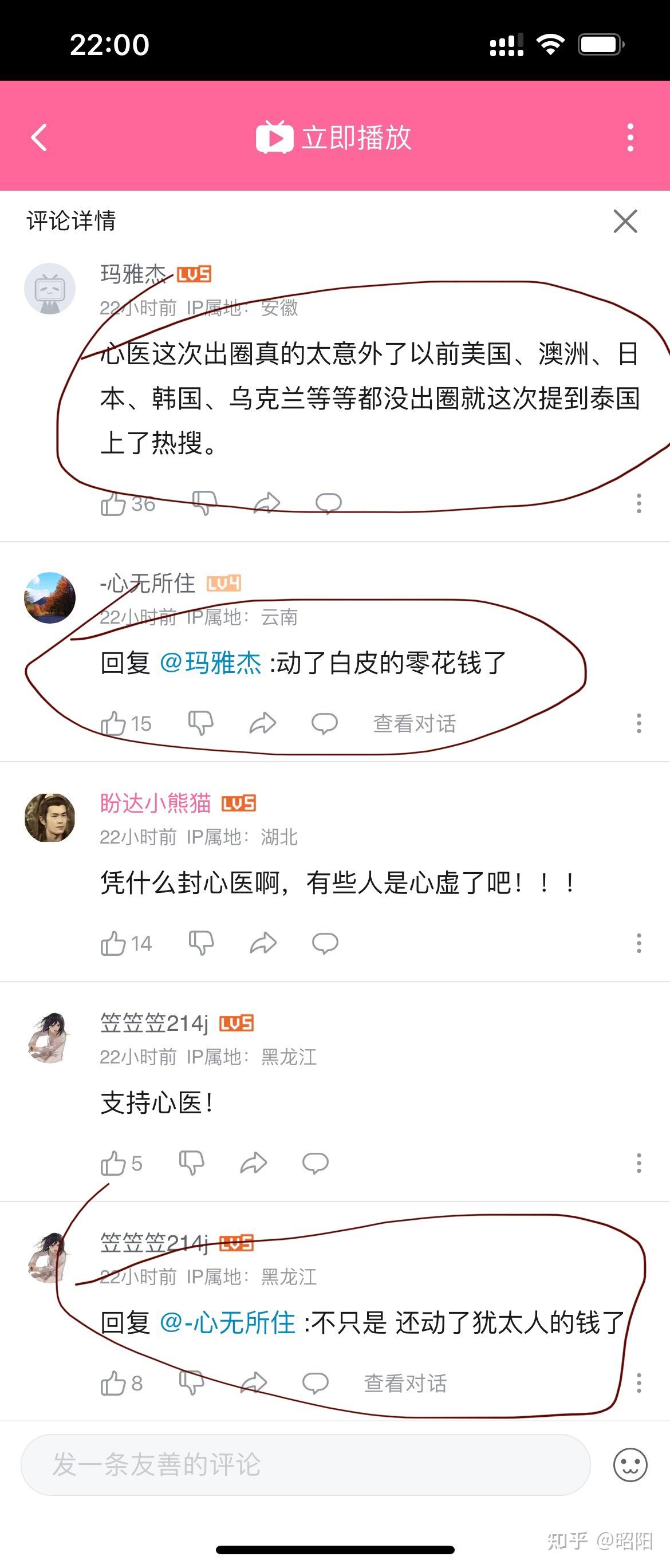Reply to 玛雅杰's comment
The height and width of the screenshot is (1568, 670).
328,503
